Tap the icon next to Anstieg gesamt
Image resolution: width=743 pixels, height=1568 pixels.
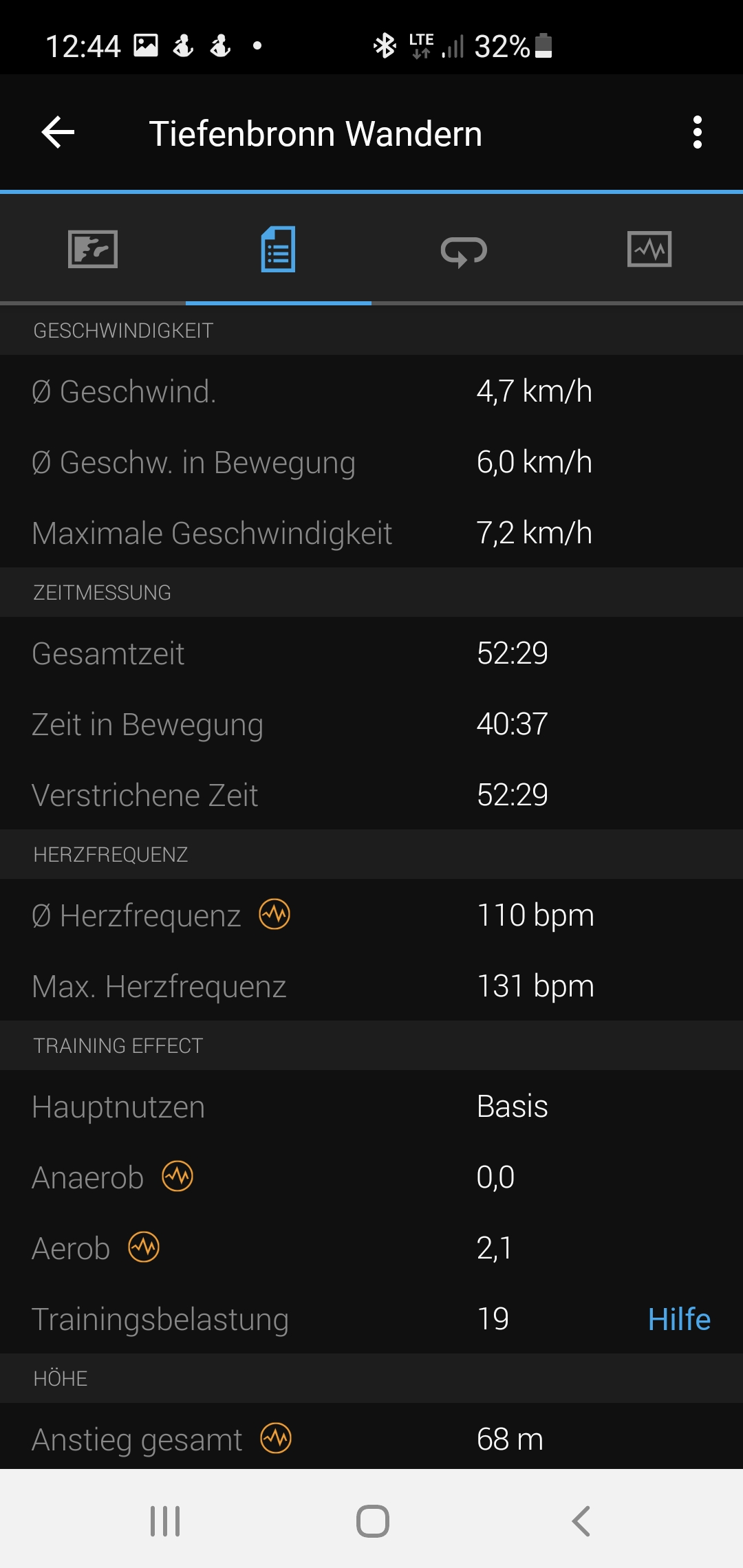(x=276, y=1438)
